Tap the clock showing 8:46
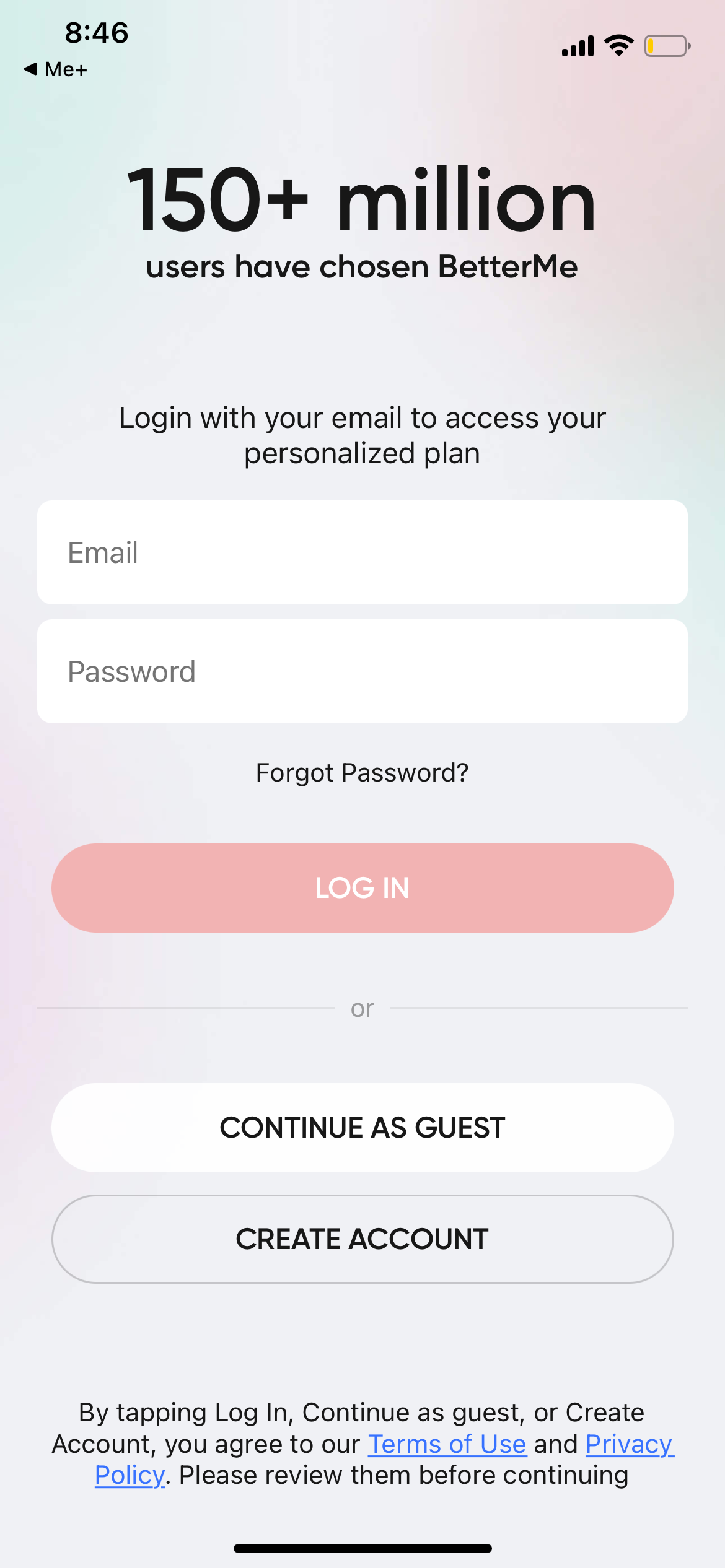The height and width of the screenshot is (1568, 725). point(97,34)
